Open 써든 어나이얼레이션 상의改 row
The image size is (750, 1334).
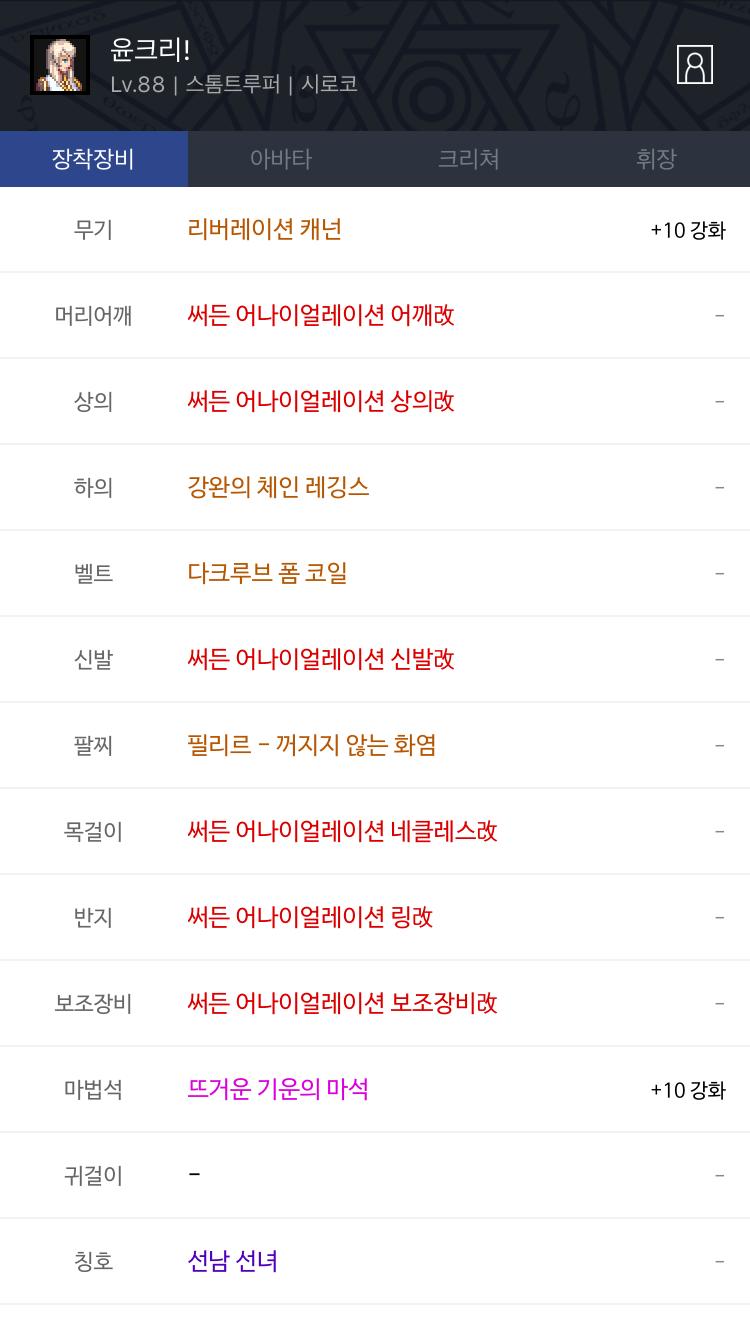click(x=375, y=402)
